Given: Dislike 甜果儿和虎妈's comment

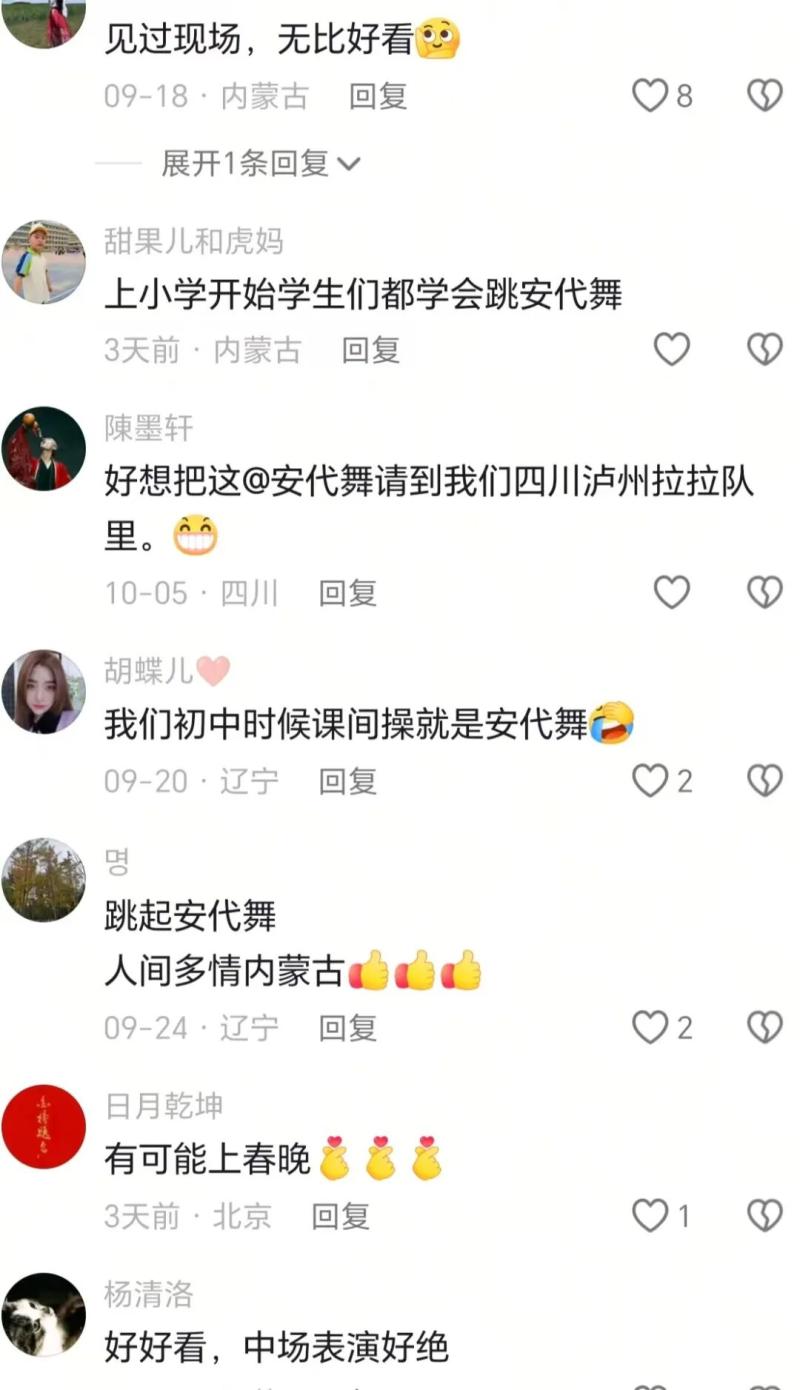Looking at the screenshot, I should click(x=765, y=349).
